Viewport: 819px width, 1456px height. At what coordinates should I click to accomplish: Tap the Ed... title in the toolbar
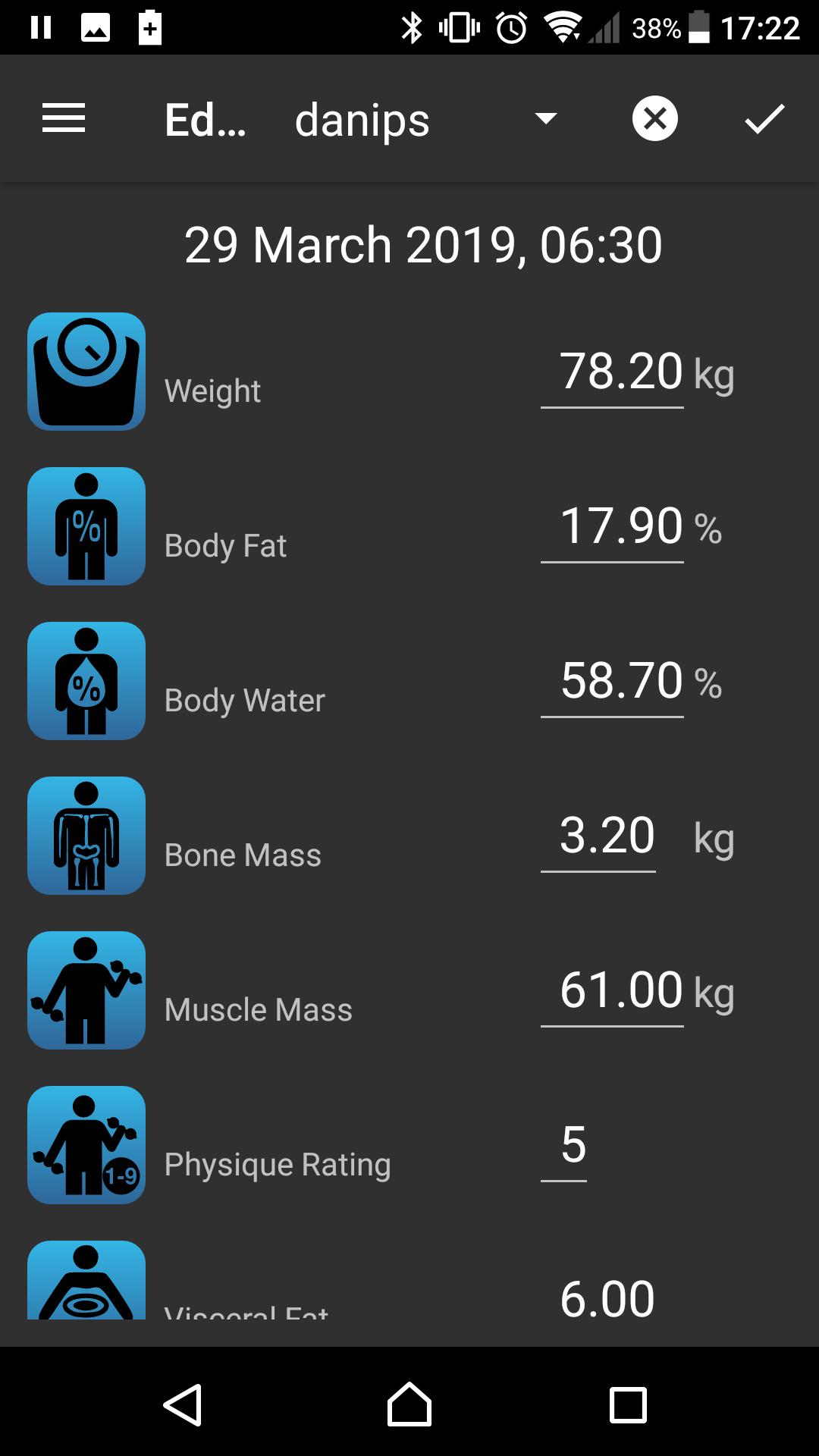(205, 118)
